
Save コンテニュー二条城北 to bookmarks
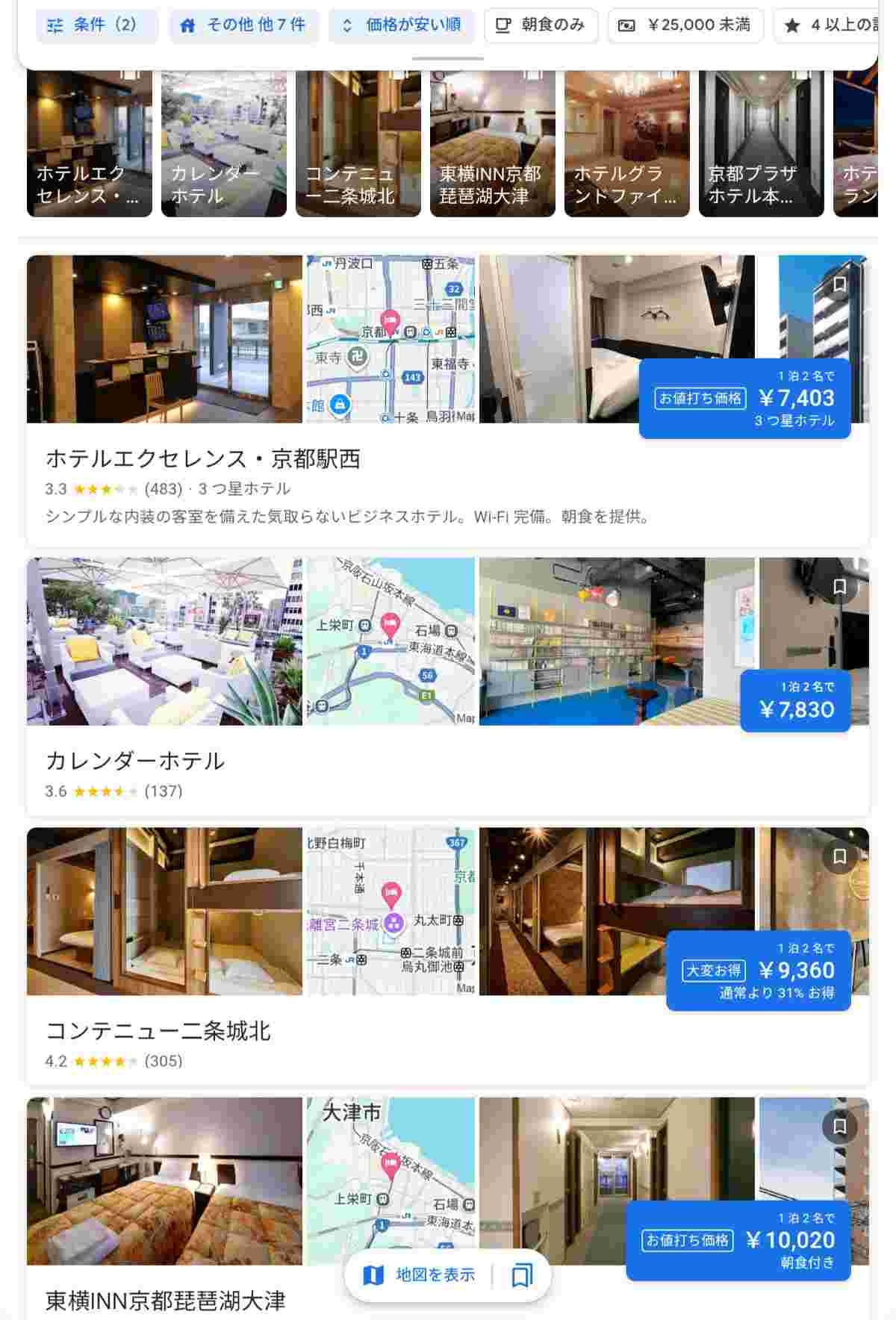pyautogui.click(x=839, y=856)
